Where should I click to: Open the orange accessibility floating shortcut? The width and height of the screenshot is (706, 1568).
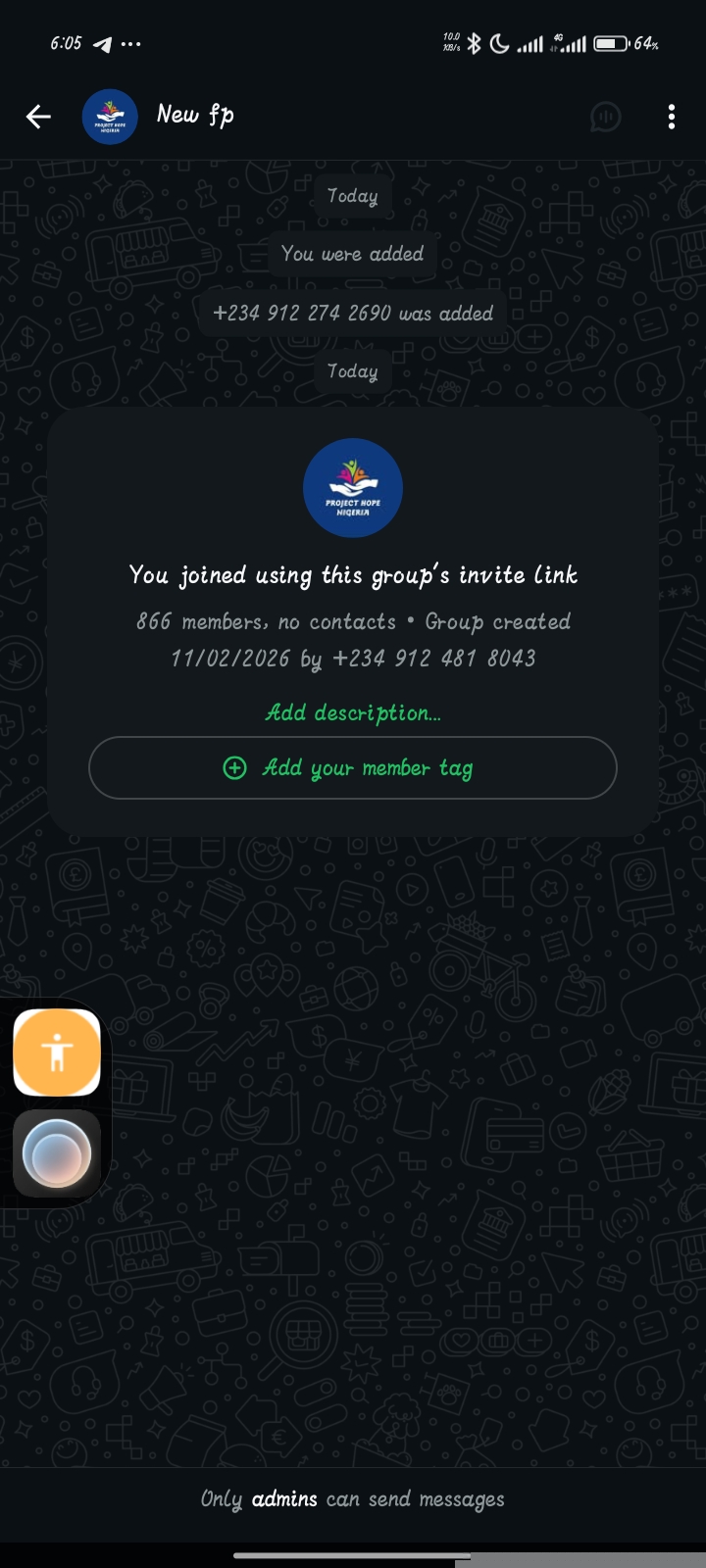(x=57, y=1053)
